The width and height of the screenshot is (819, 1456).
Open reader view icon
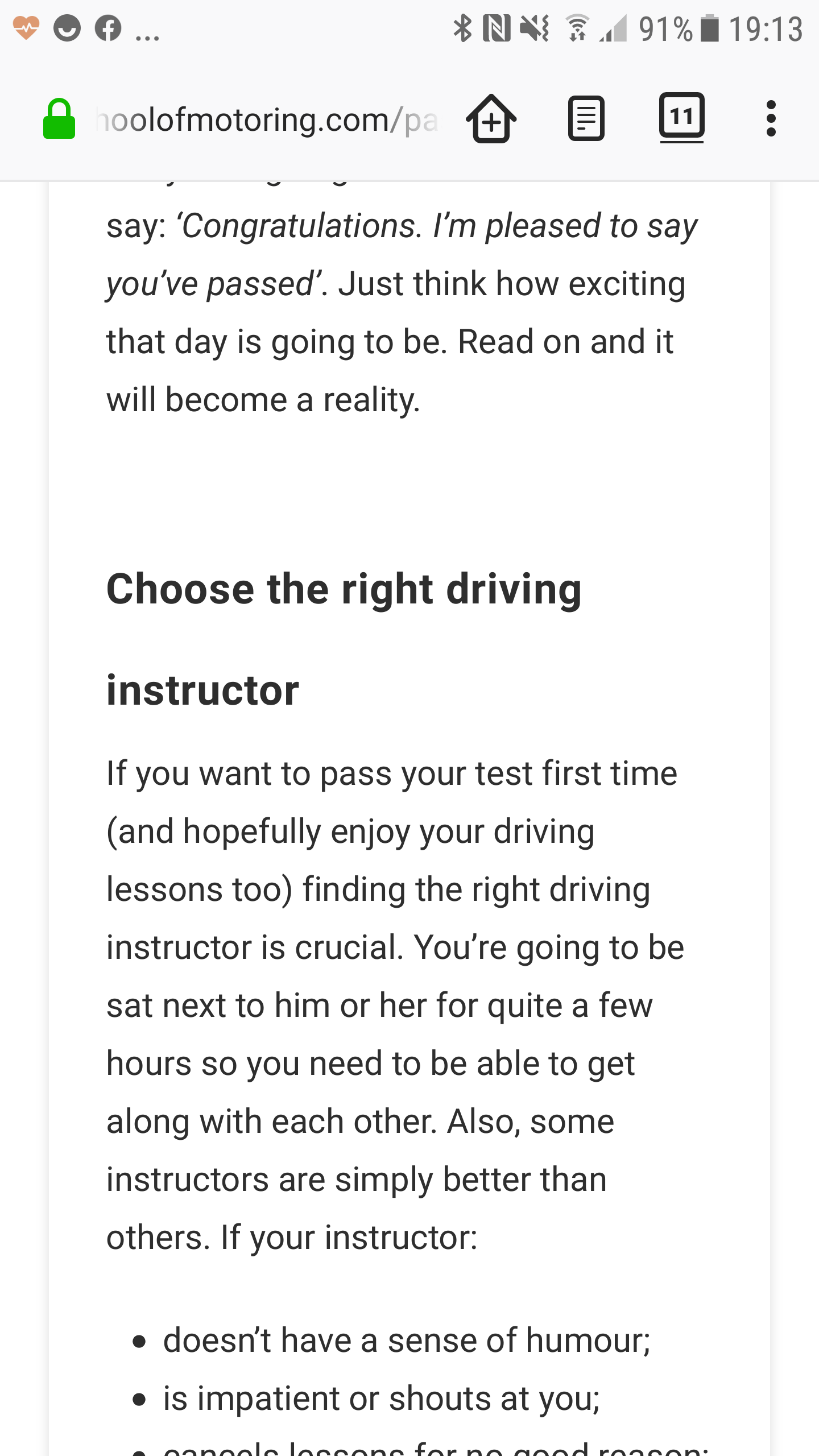click(586, 118)
